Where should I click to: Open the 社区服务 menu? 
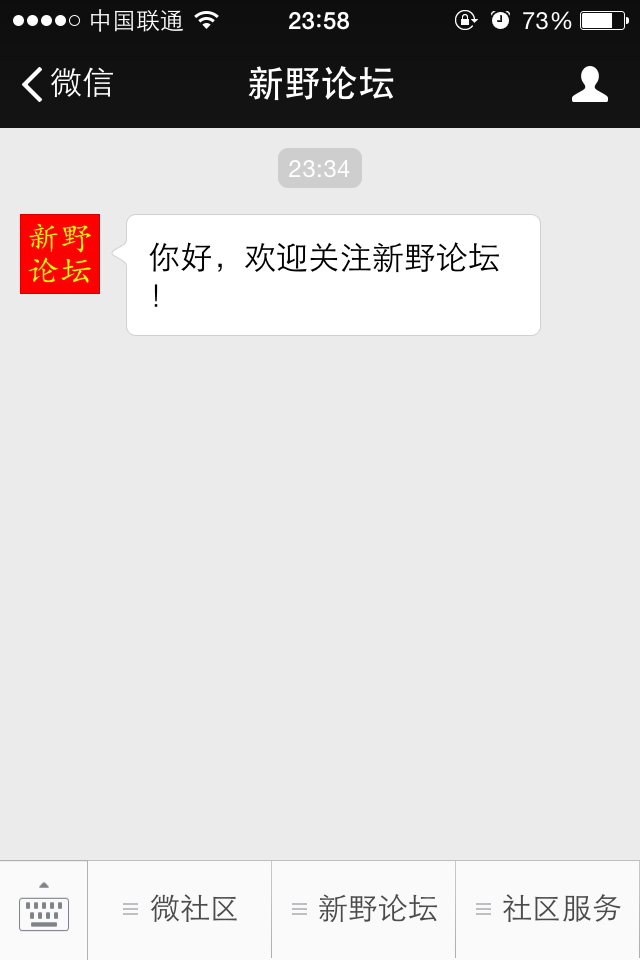548,909
